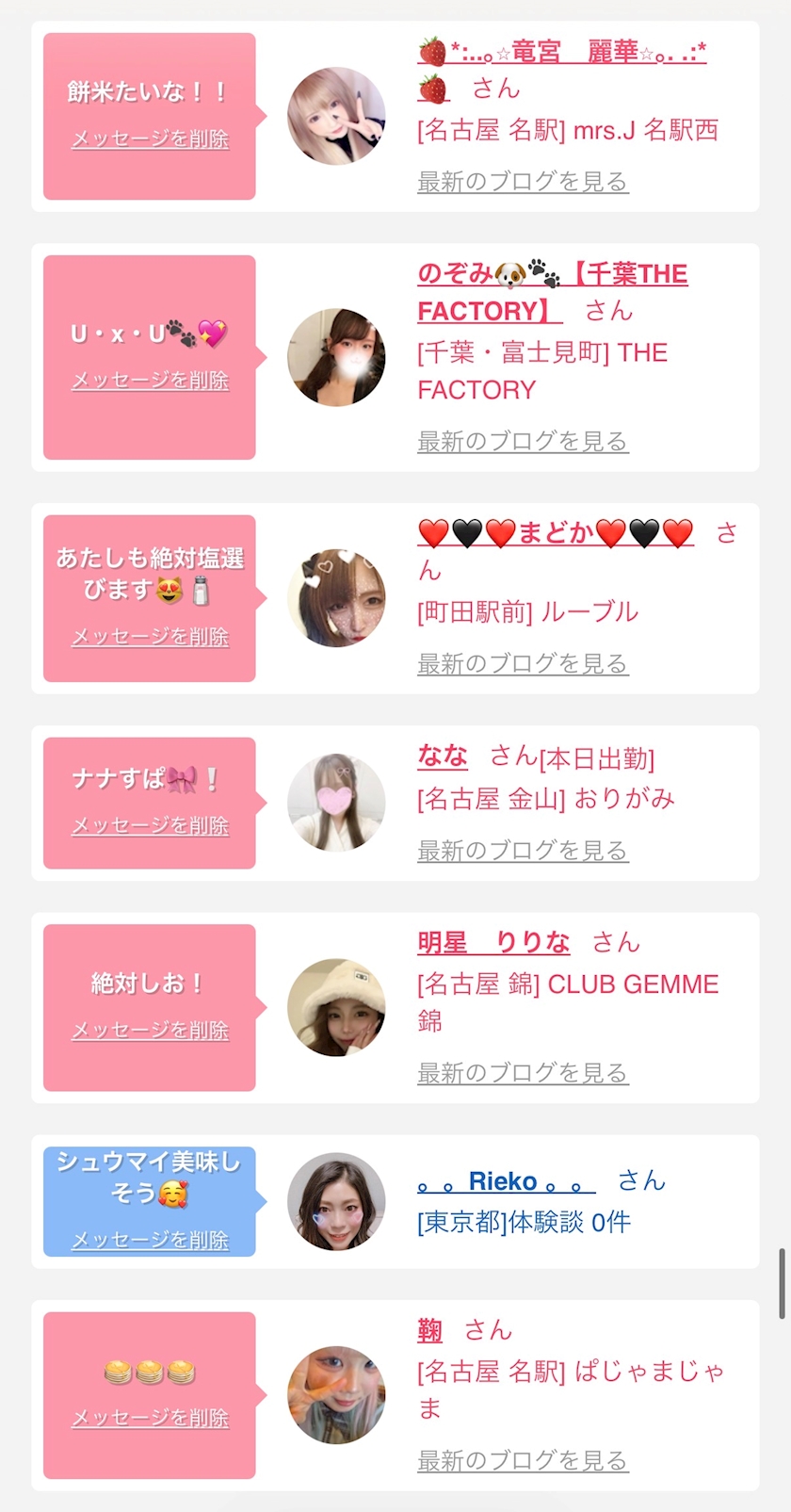Delete the pancake emoji message
Viewport: 791px width, 1512px height.
click(150, 1418)
